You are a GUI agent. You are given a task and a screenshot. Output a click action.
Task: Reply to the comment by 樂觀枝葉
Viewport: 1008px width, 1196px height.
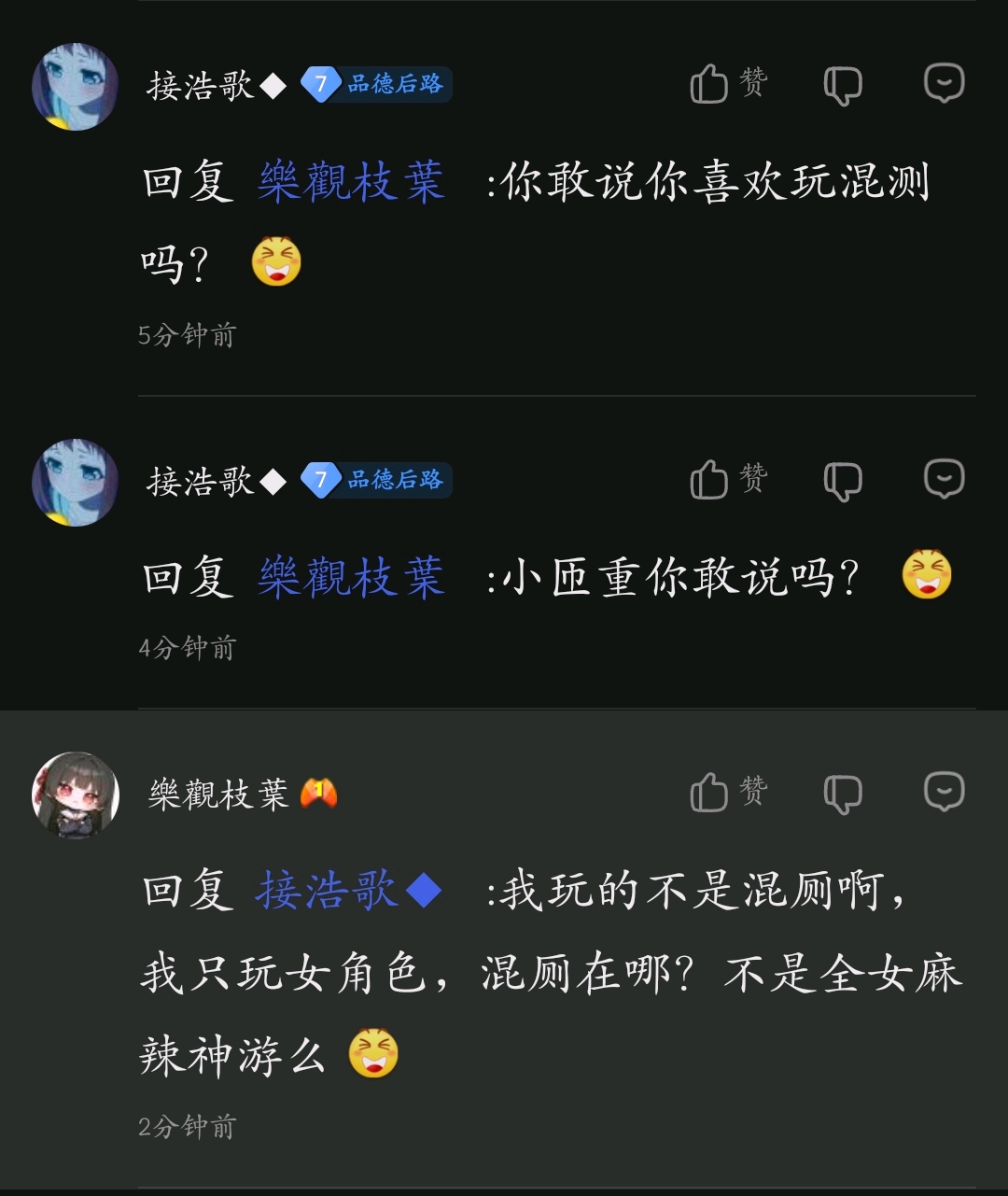(944, 792)
